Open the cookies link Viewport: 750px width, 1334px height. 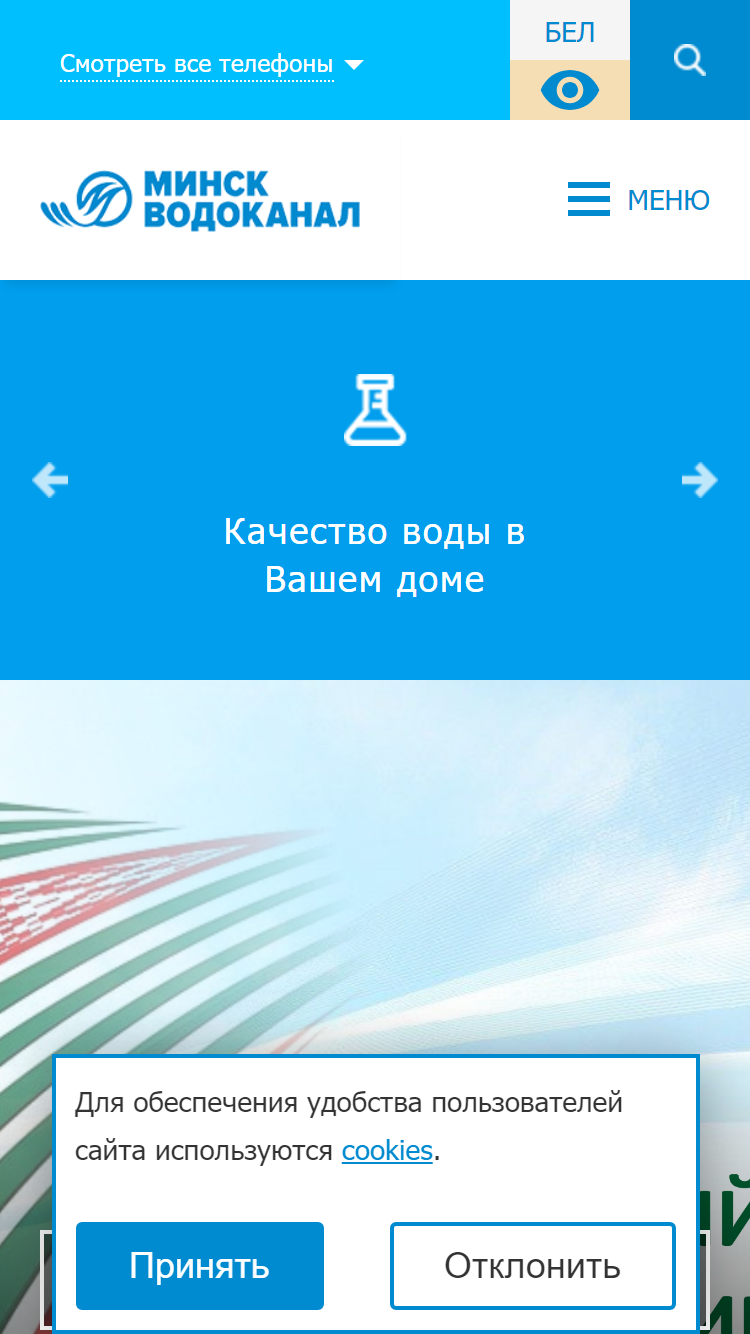point(387,1151)
